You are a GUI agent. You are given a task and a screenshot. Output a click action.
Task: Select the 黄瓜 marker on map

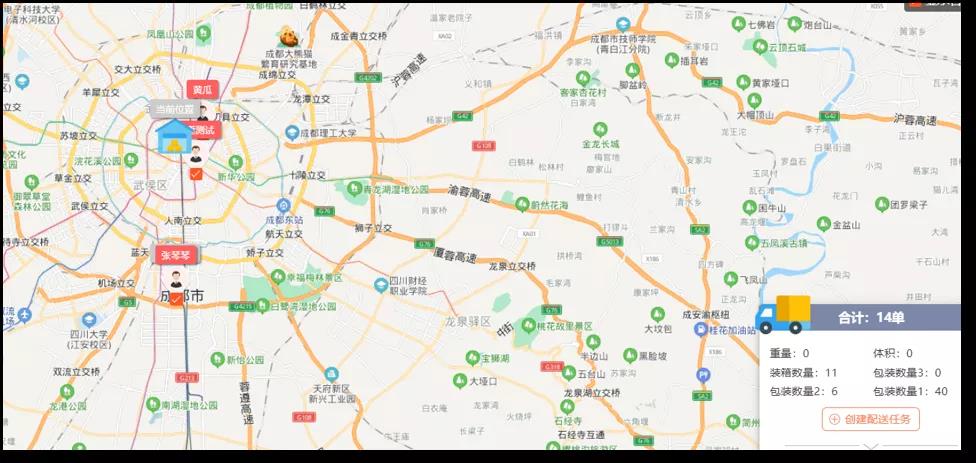click(x=203, y=90)
